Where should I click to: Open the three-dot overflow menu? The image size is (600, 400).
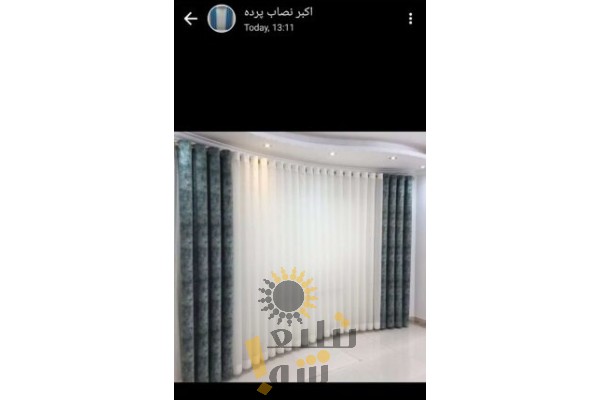(x=410, y=19)
